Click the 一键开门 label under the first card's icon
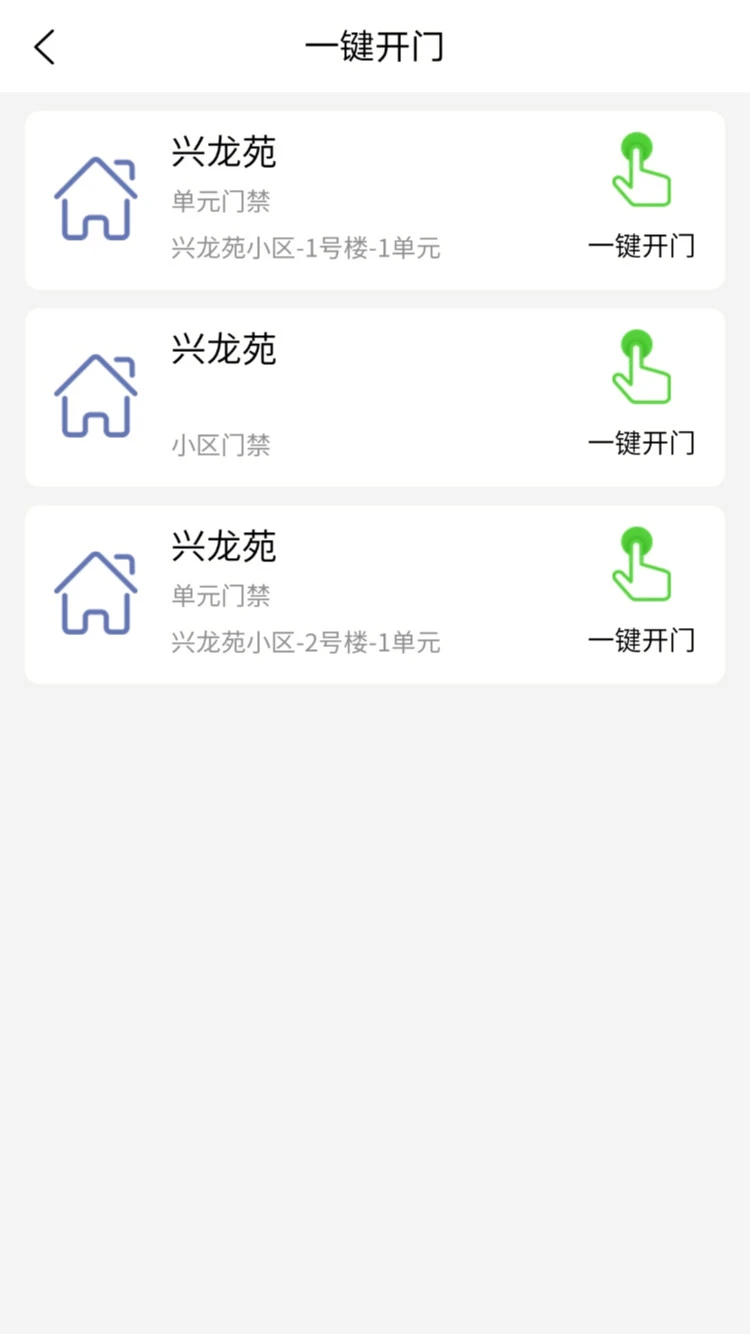 point(641,246)
